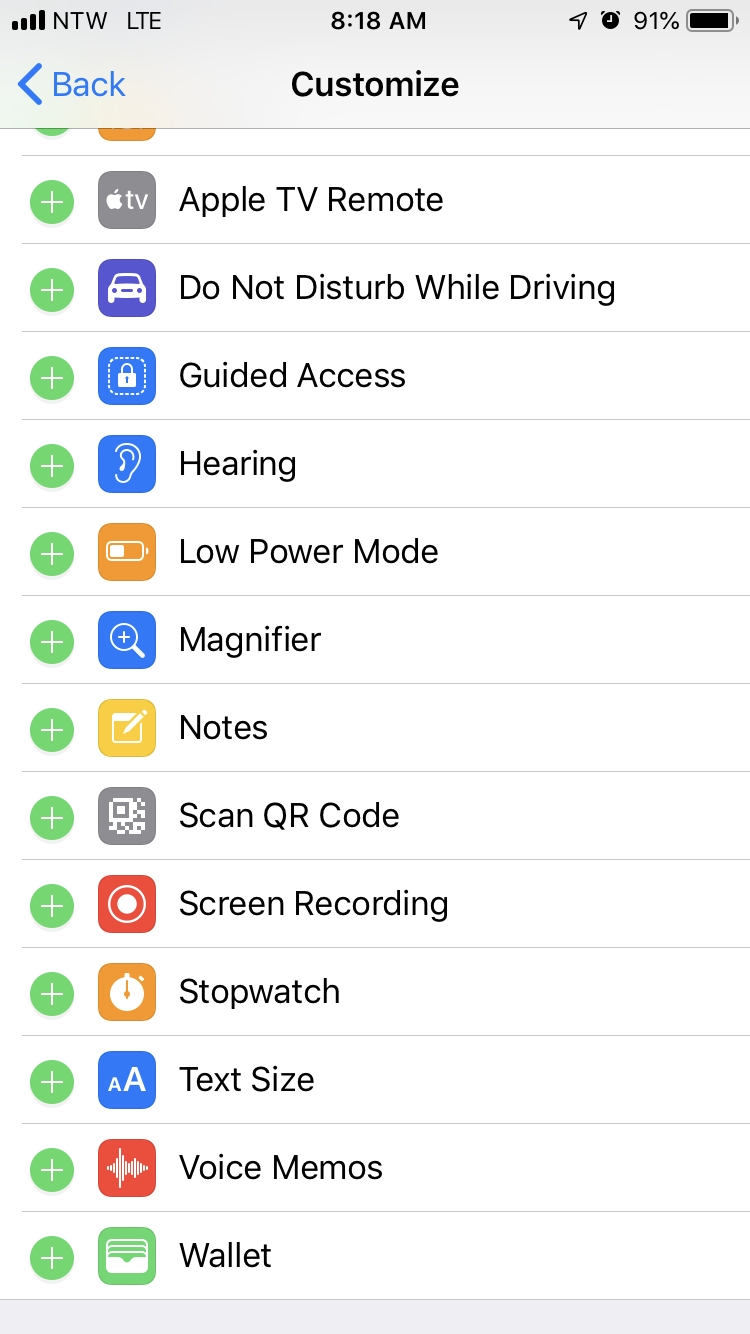Add Low Power Mode control

[52, 553]
